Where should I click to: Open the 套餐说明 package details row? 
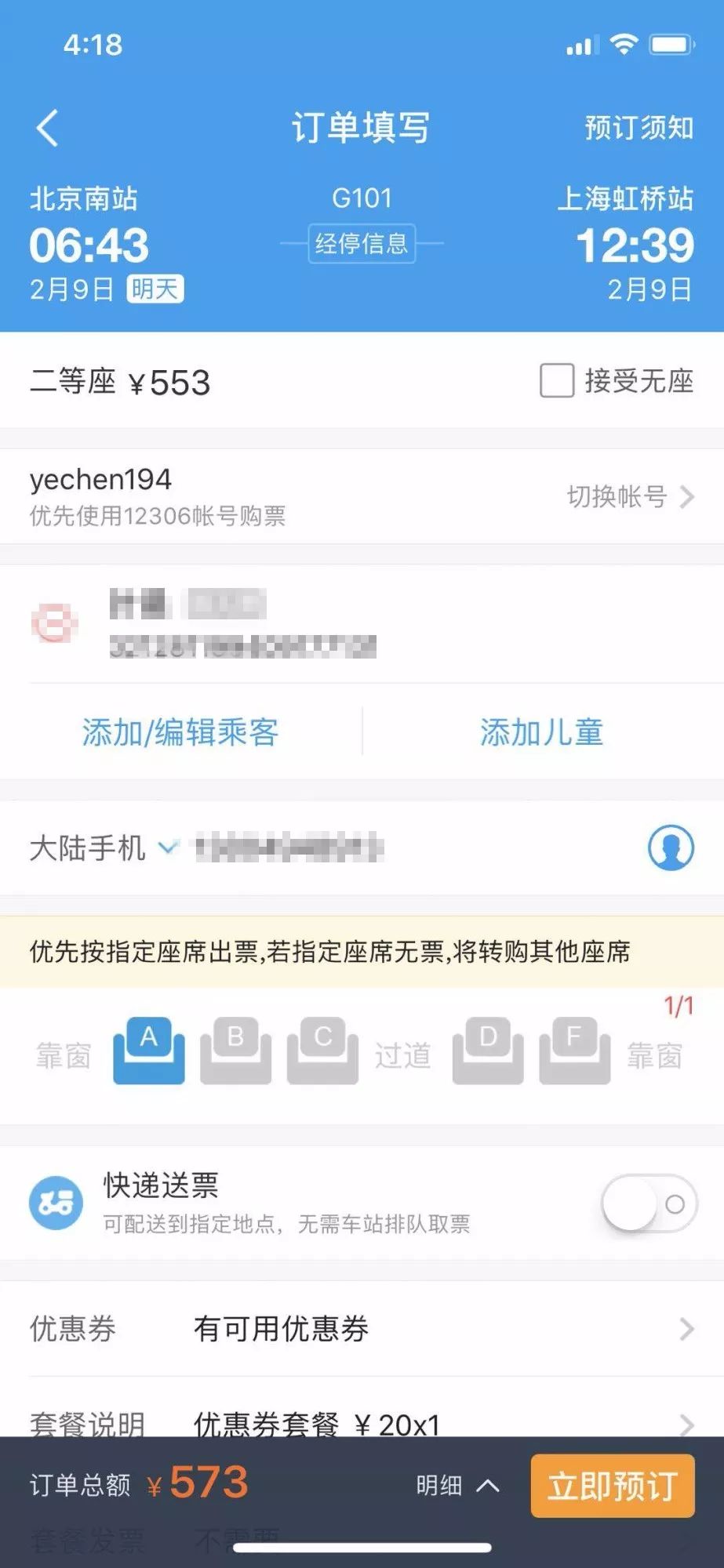pyautogui.click(x=362, y=1421)
